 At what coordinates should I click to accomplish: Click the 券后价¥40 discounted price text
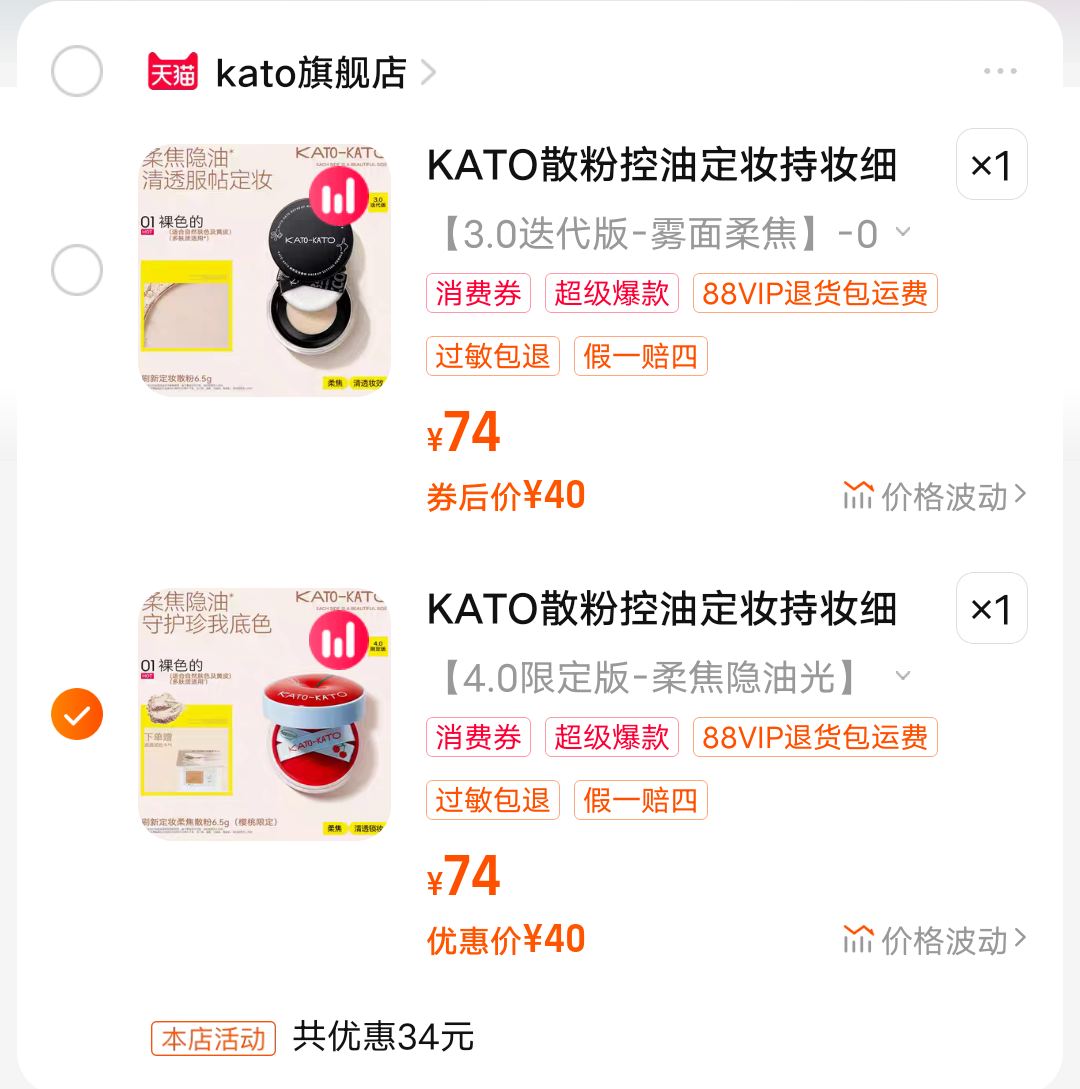click(x=505, y=494)
